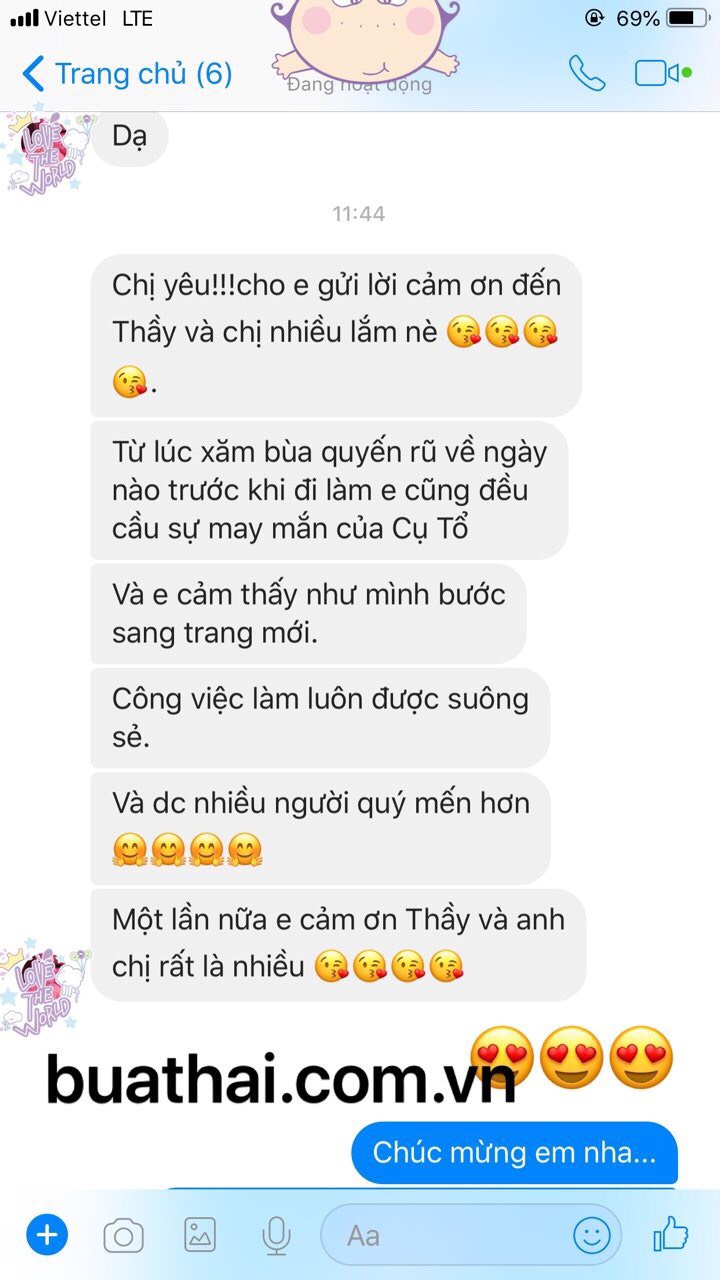
Task: Open the photo gallery picker
Action: [x=200, y=1236]
